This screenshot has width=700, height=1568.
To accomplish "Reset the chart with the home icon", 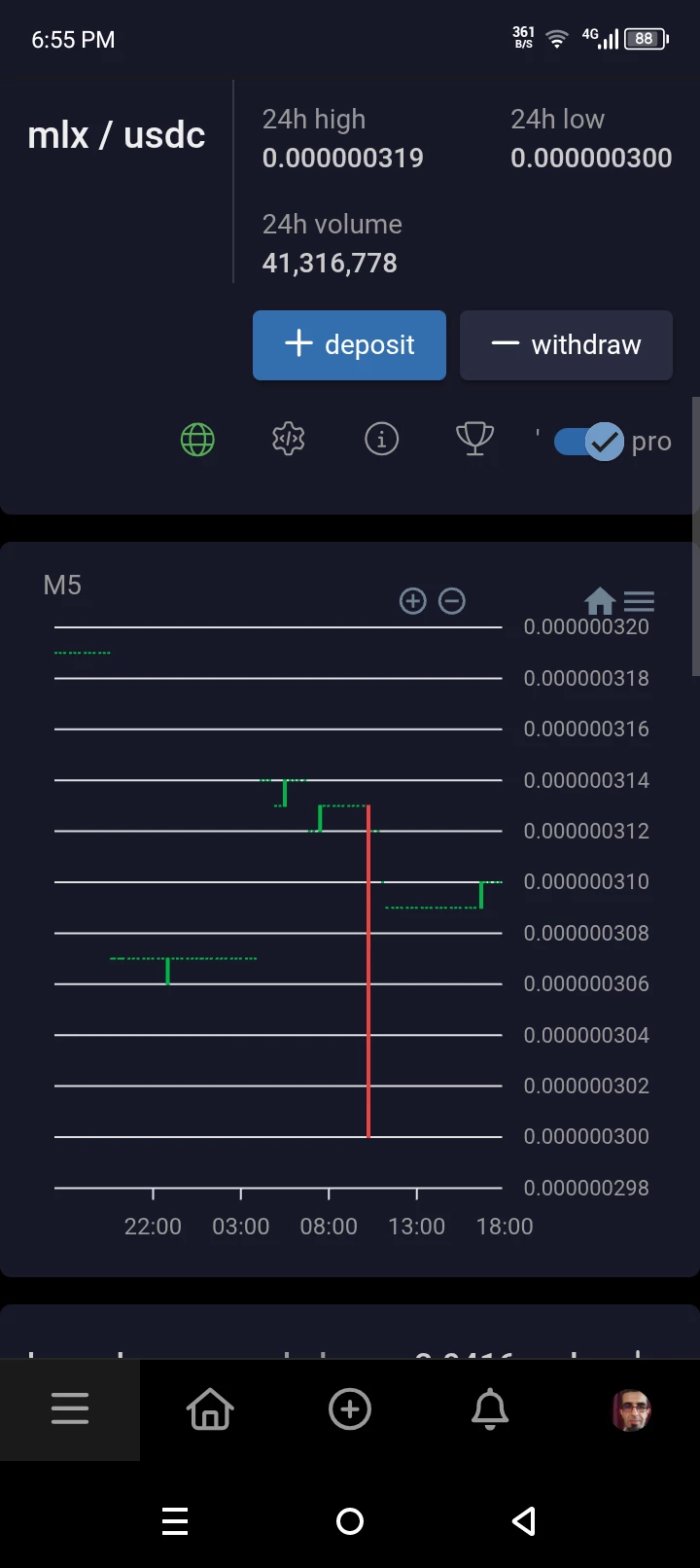I will pos(600,601).
